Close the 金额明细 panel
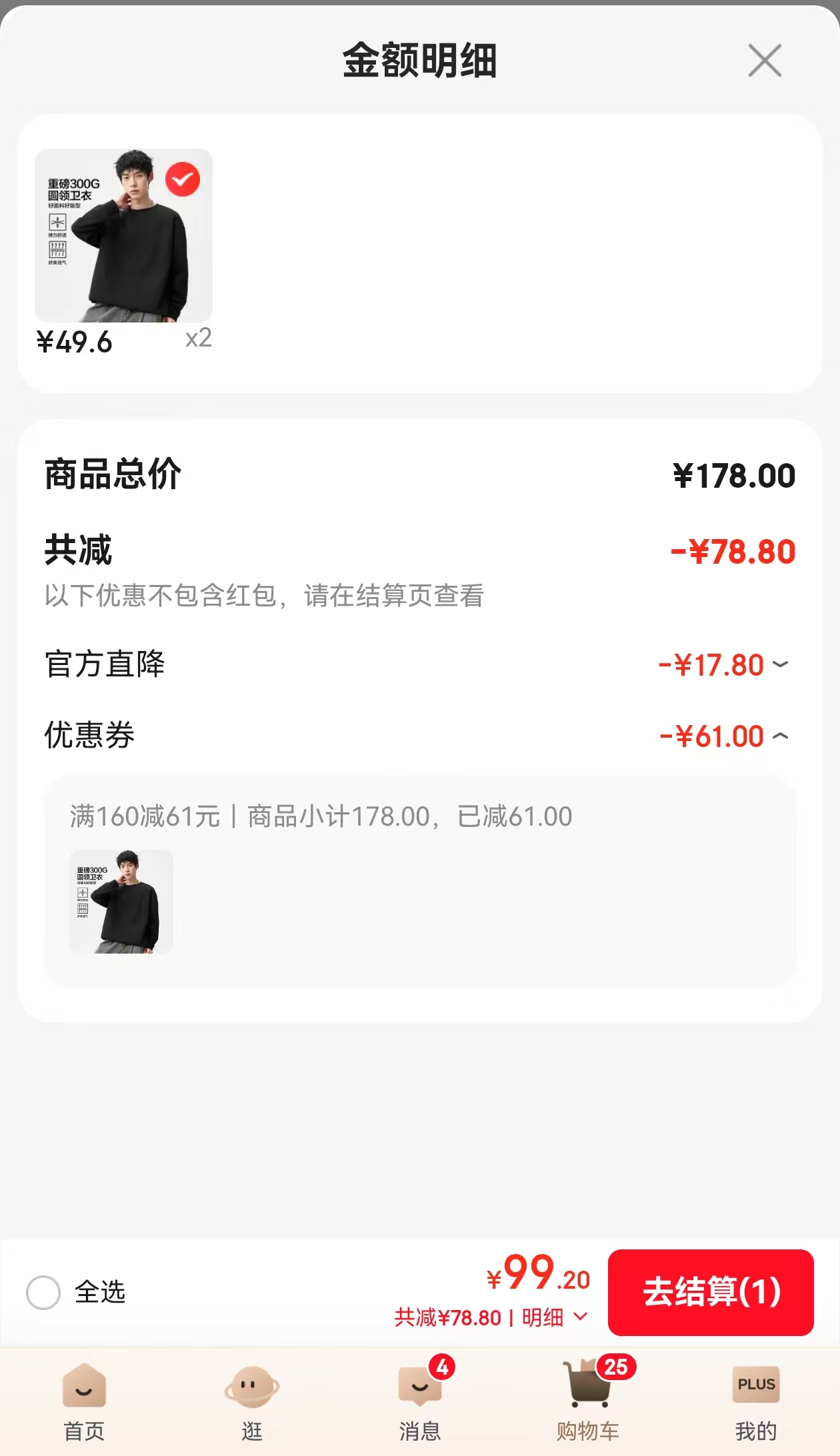The width and height of the screenshot is (840, 1456). pyautogui.click(x=764, y=61)
